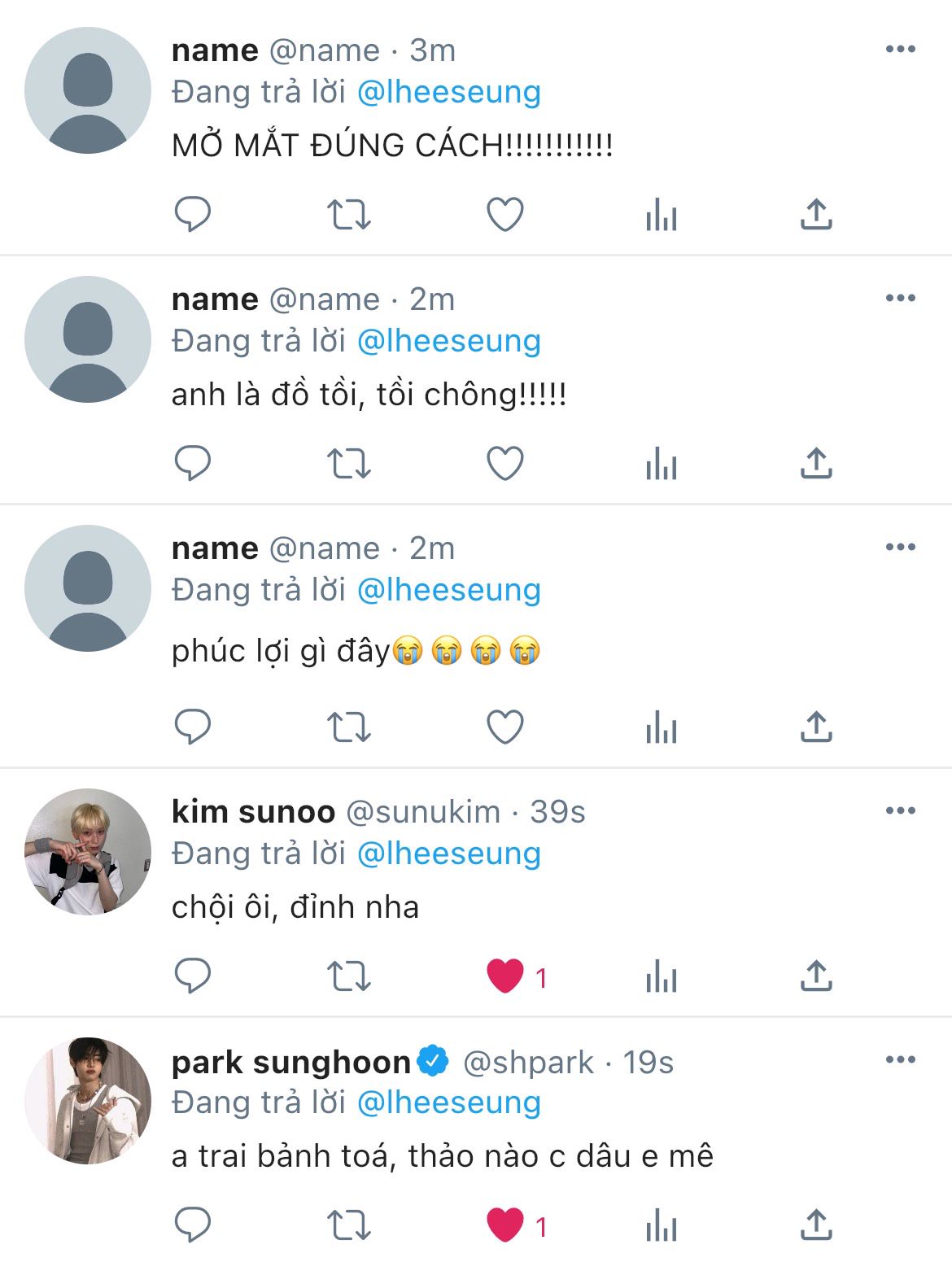Reply to park sunghoon's tweet
952x1262 pixels.
pos(193,1225)
